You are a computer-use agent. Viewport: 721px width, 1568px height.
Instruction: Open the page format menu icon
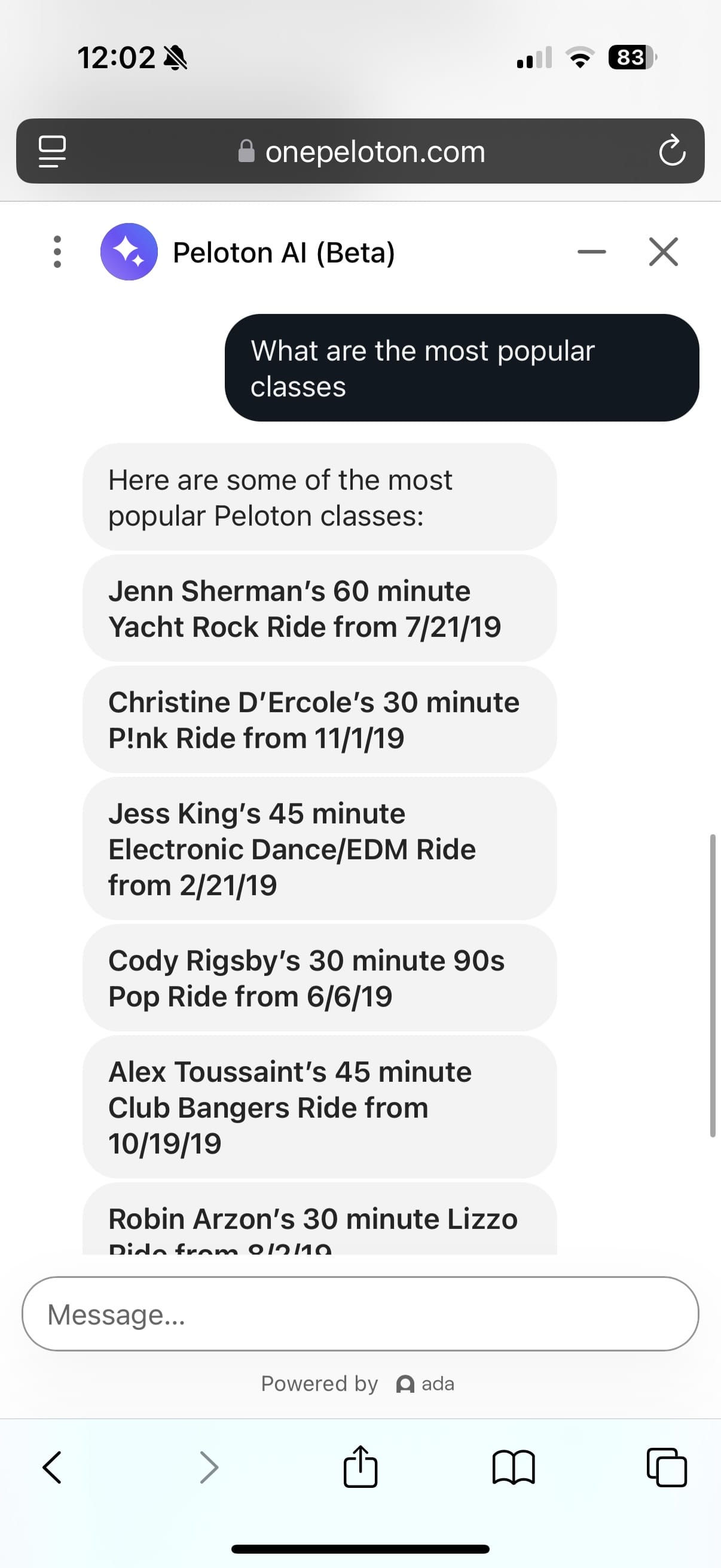(53, 151)
